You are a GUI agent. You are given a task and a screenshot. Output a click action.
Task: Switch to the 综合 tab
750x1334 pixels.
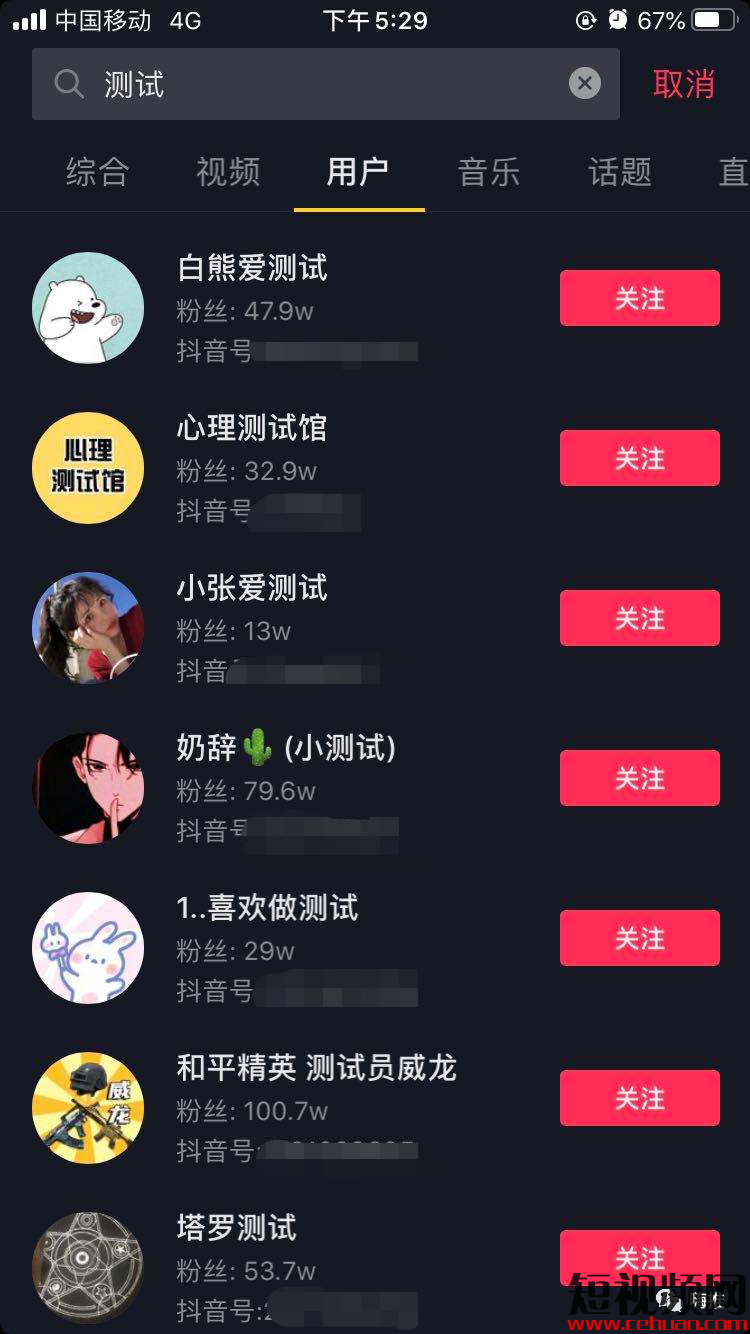[x=98, y=172]
